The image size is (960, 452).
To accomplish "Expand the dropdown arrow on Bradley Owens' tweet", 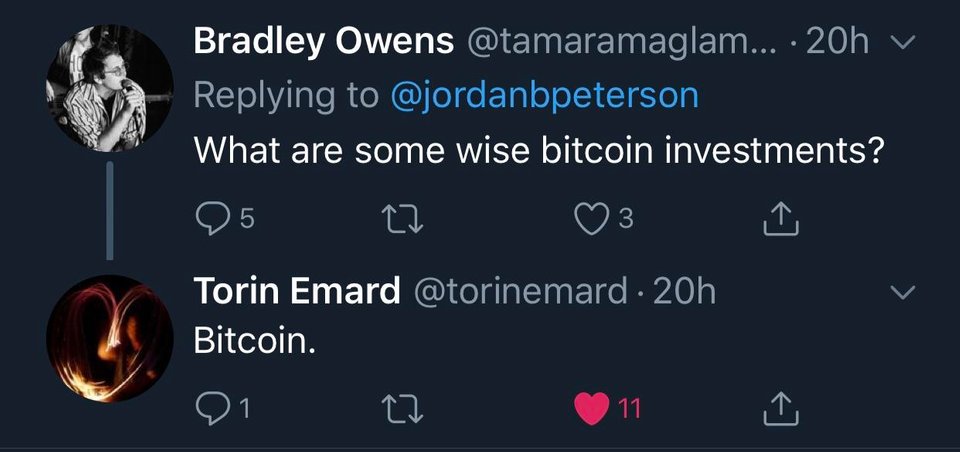I will pyautogui.click(x=901, y=42).
